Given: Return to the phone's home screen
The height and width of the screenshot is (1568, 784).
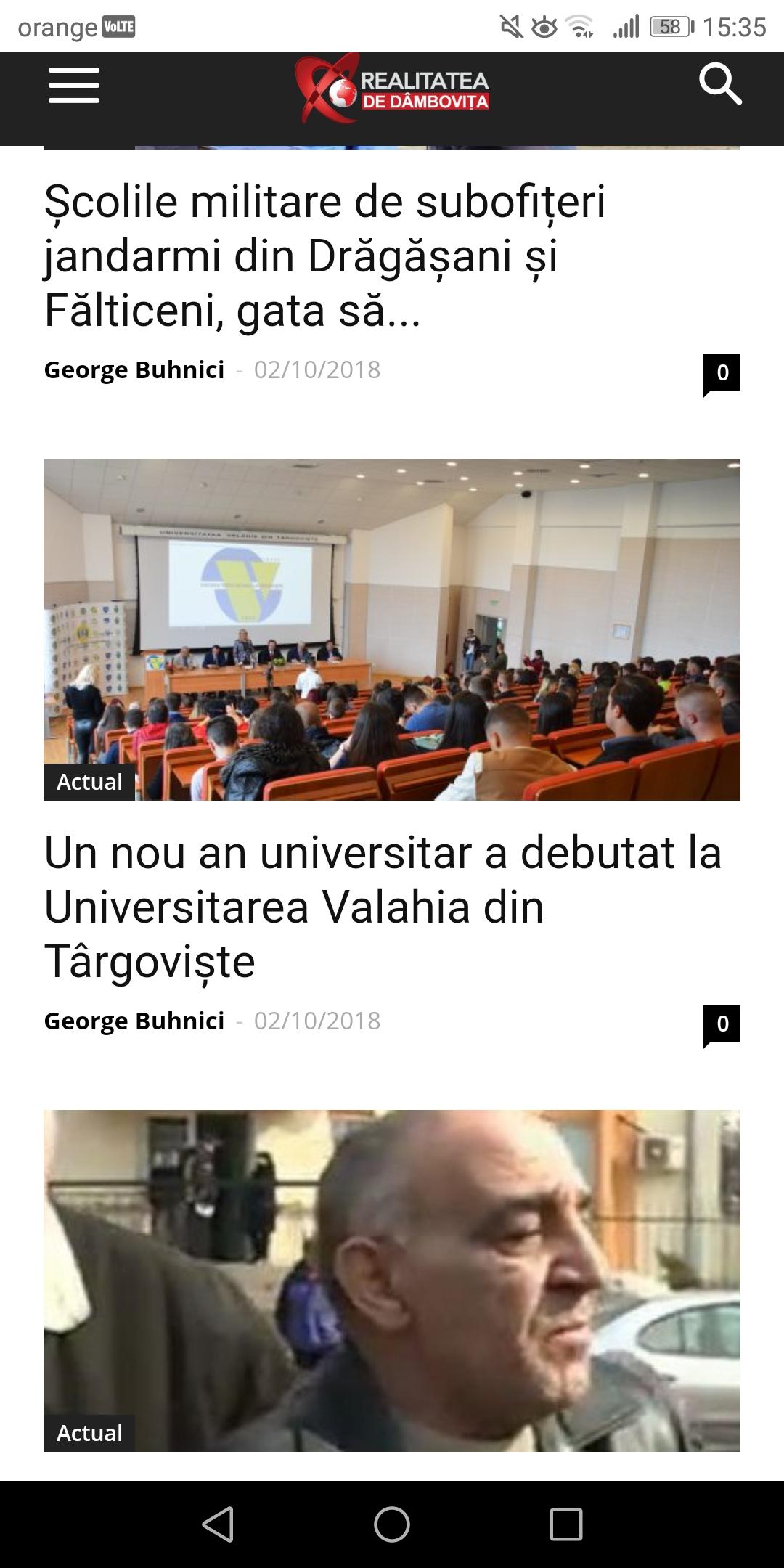Looking at the screenshot, I should 392,1524.
